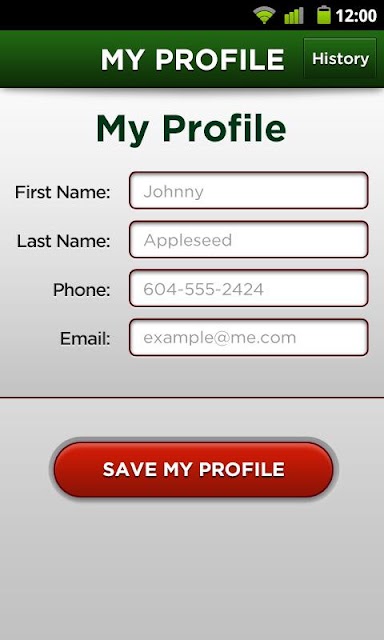Save my profile with the red button
Image resolution: width=384 pixels, height=640 pixels.
pyautogui.click(x=193, y=469)
